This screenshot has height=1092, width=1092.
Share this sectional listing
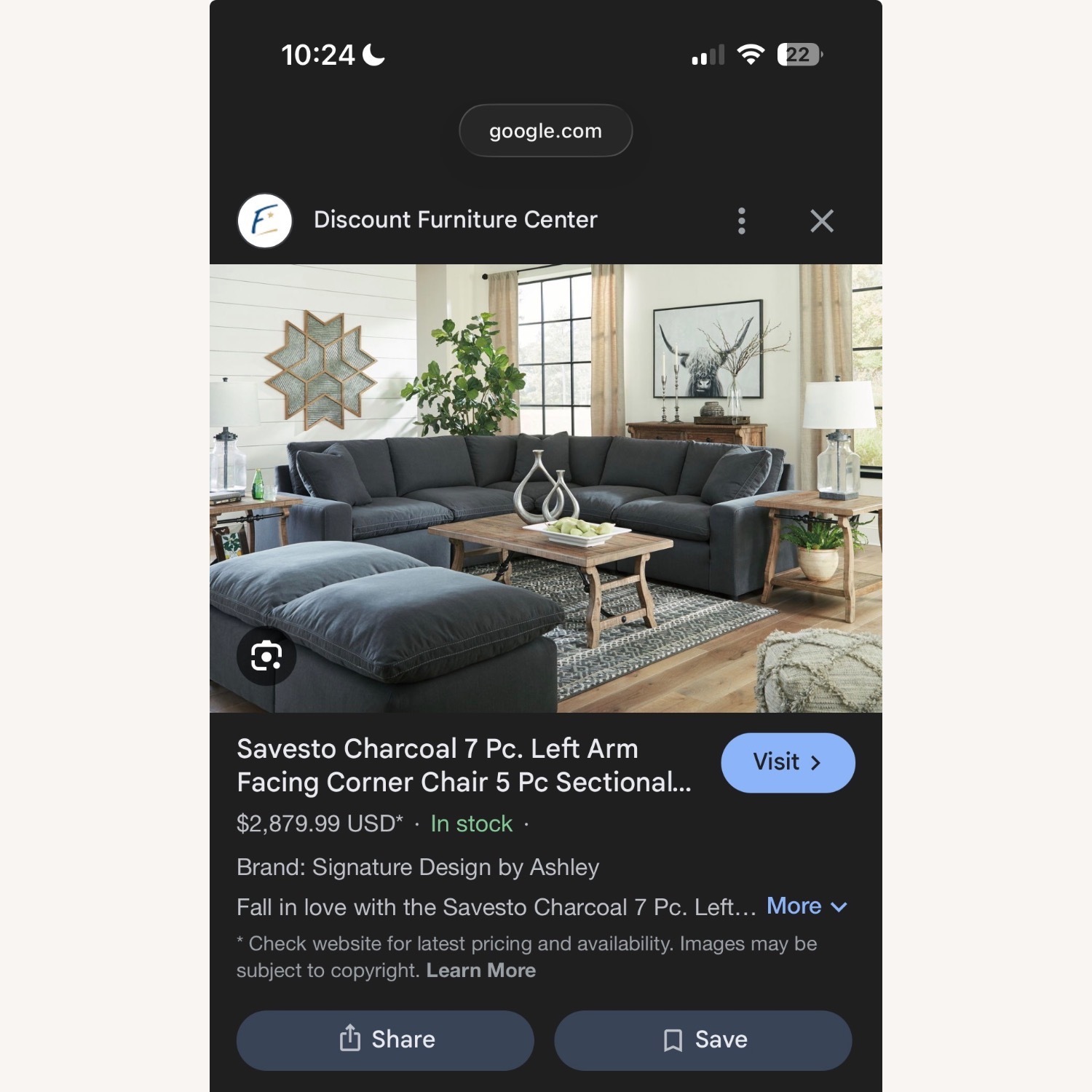tap(385, 1040)
